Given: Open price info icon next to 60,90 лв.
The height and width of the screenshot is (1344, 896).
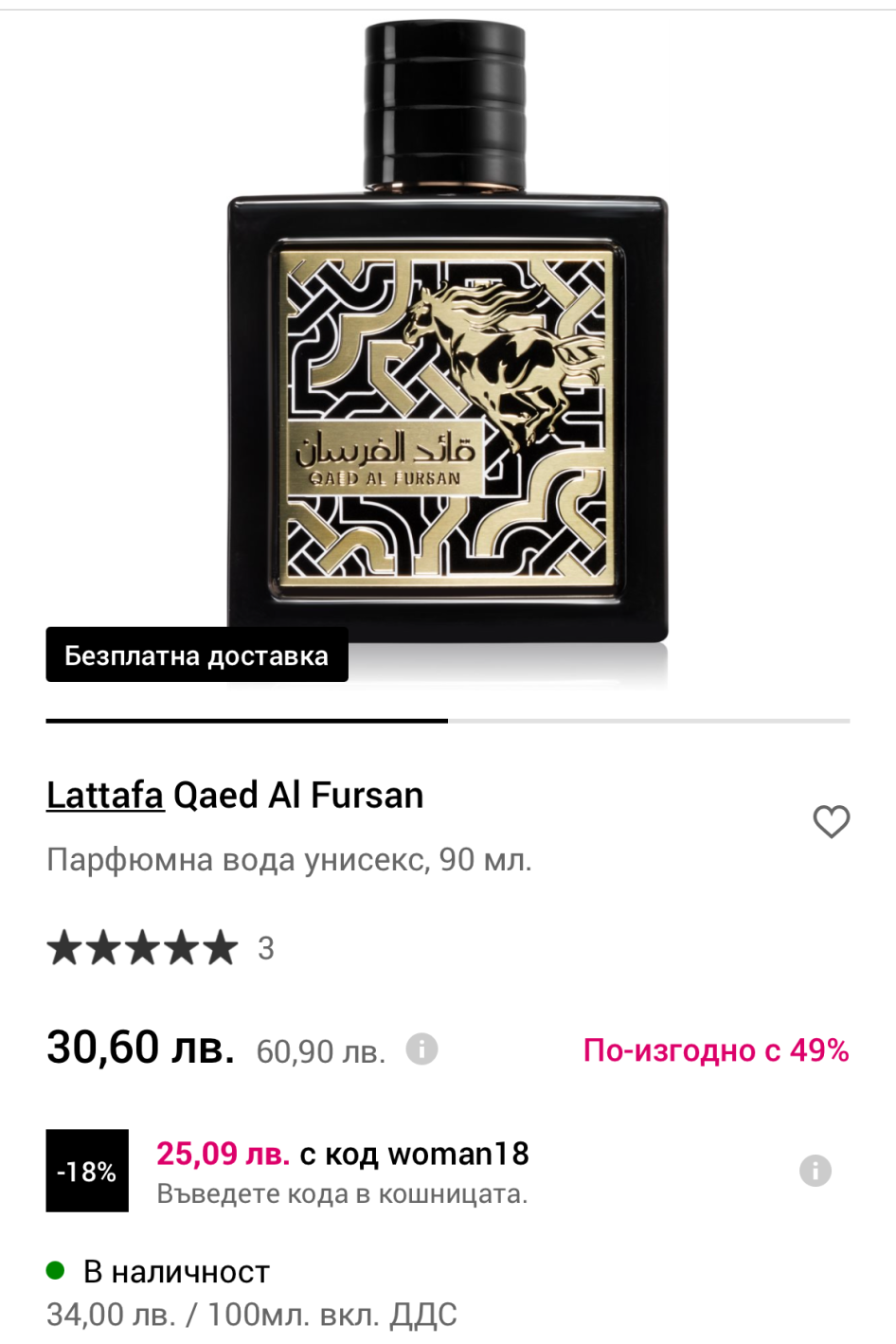Looking at the screenshot, I should (421, 1049).
